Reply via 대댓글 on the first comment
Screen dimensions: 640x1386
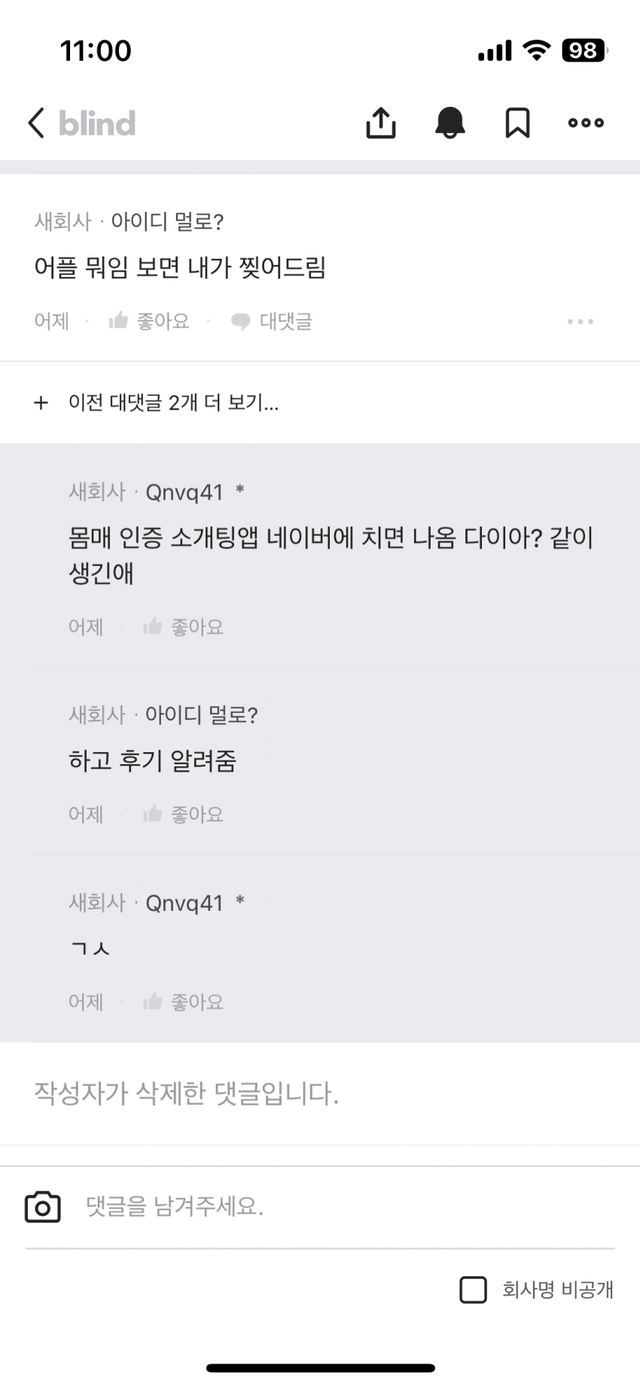pyautogui.click(x=271, y=321)
